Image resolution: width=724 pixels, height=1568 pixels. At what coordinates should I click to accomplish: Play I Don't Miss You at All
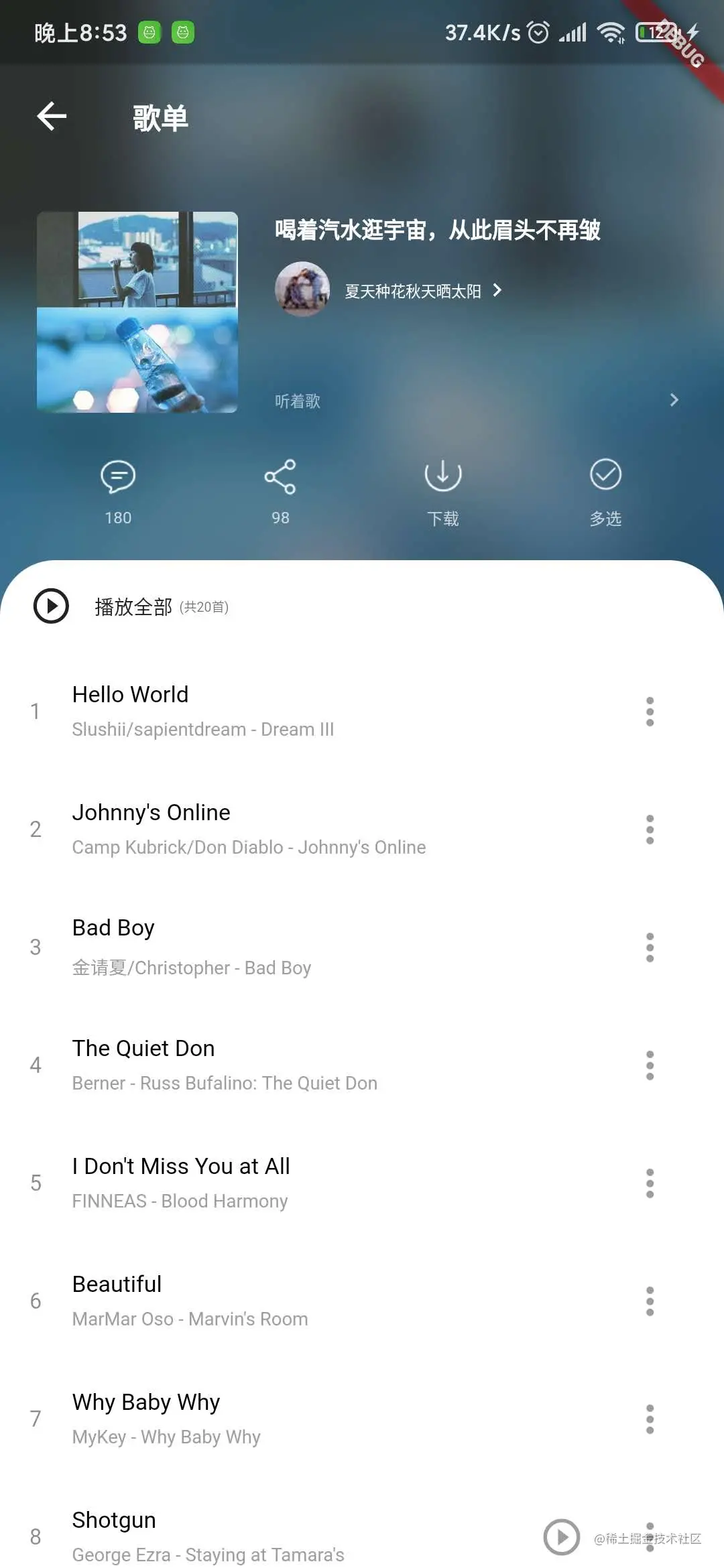268,1183
